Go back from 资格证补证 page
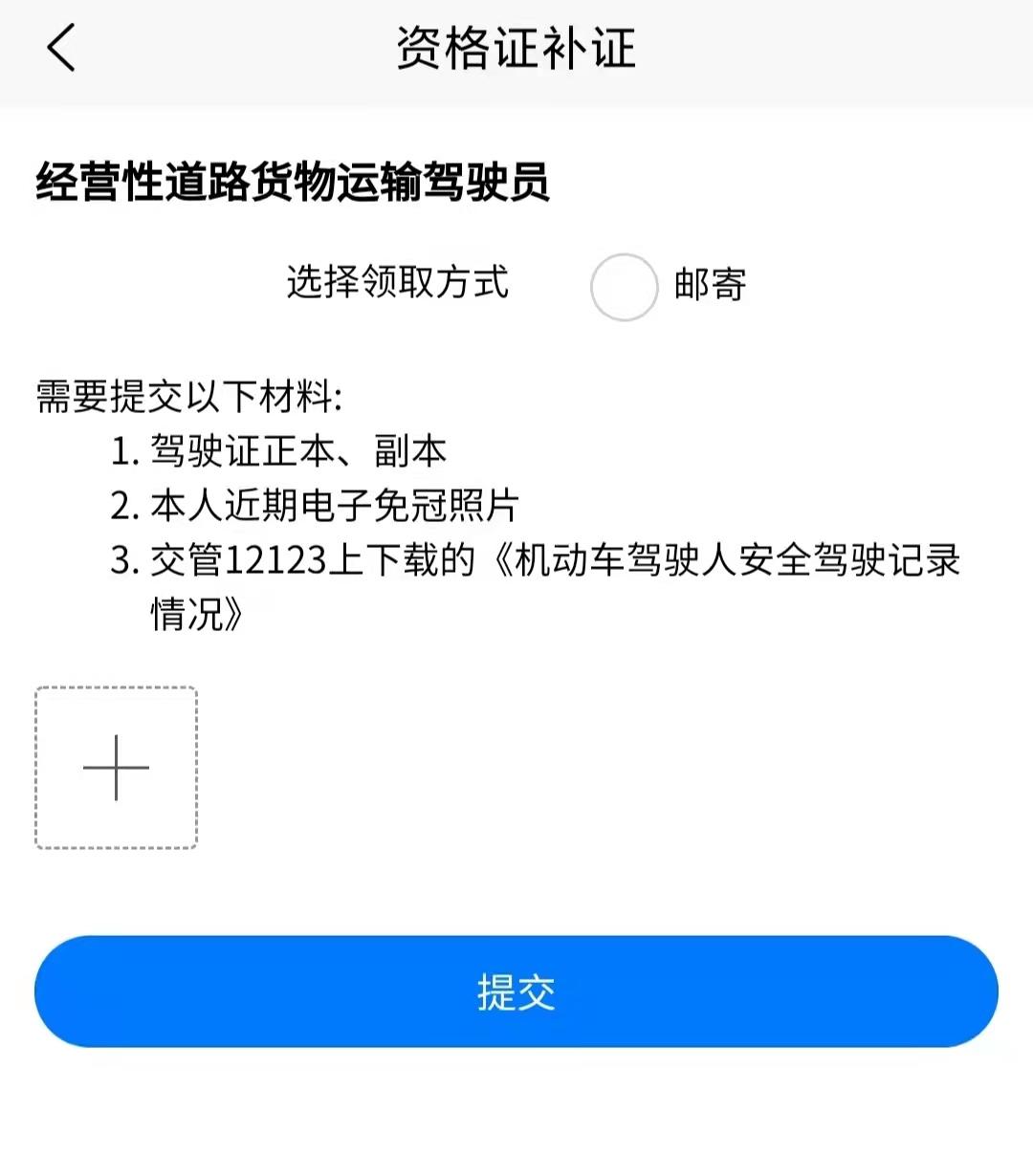Screen dimensions: 1033x1176 (x=61, y=48)
